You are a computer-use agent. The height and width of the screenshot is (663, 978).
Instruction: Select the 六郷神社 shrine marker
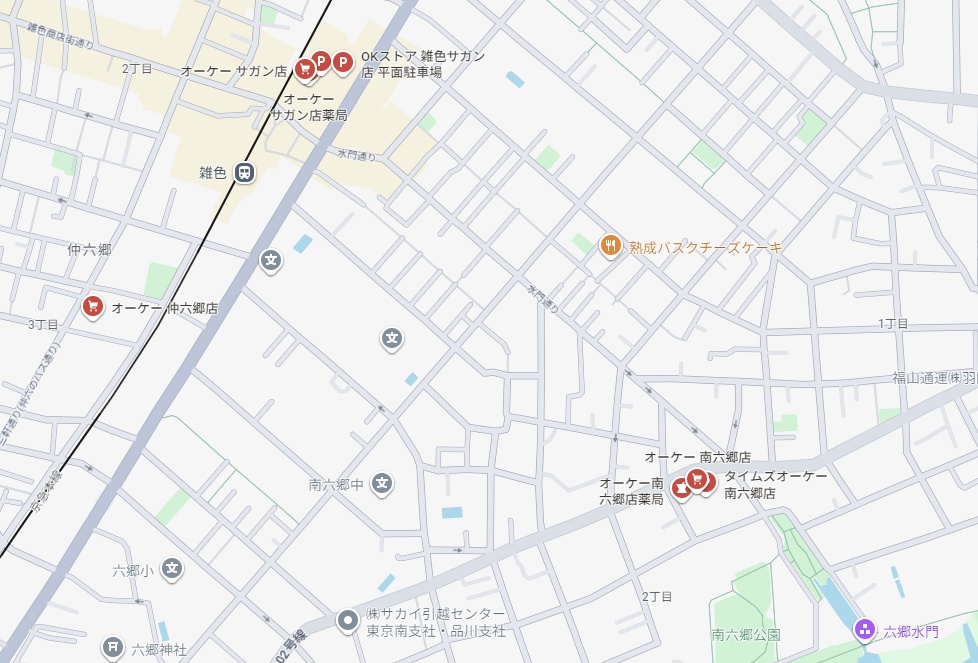click(113, 648)
